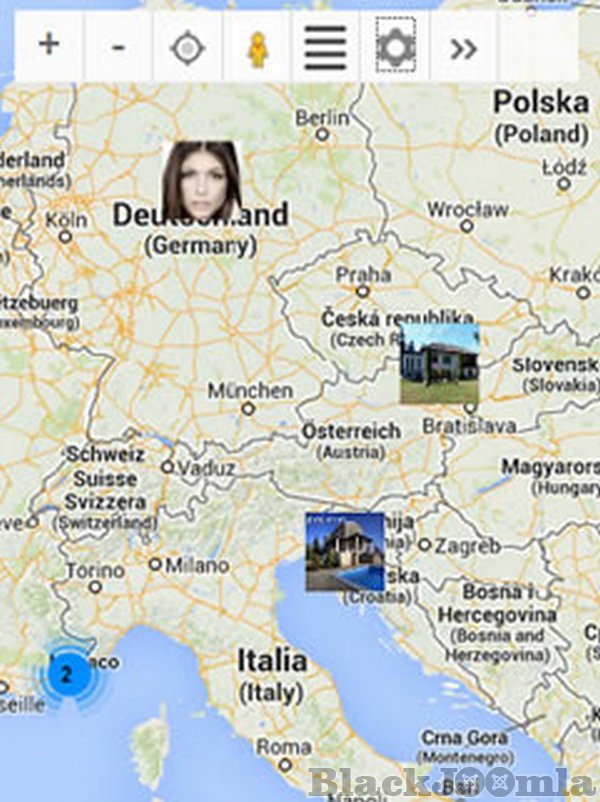This screenshot has width=600, height=802.
Task: Center map on my location
Action: tap(187, 47)
